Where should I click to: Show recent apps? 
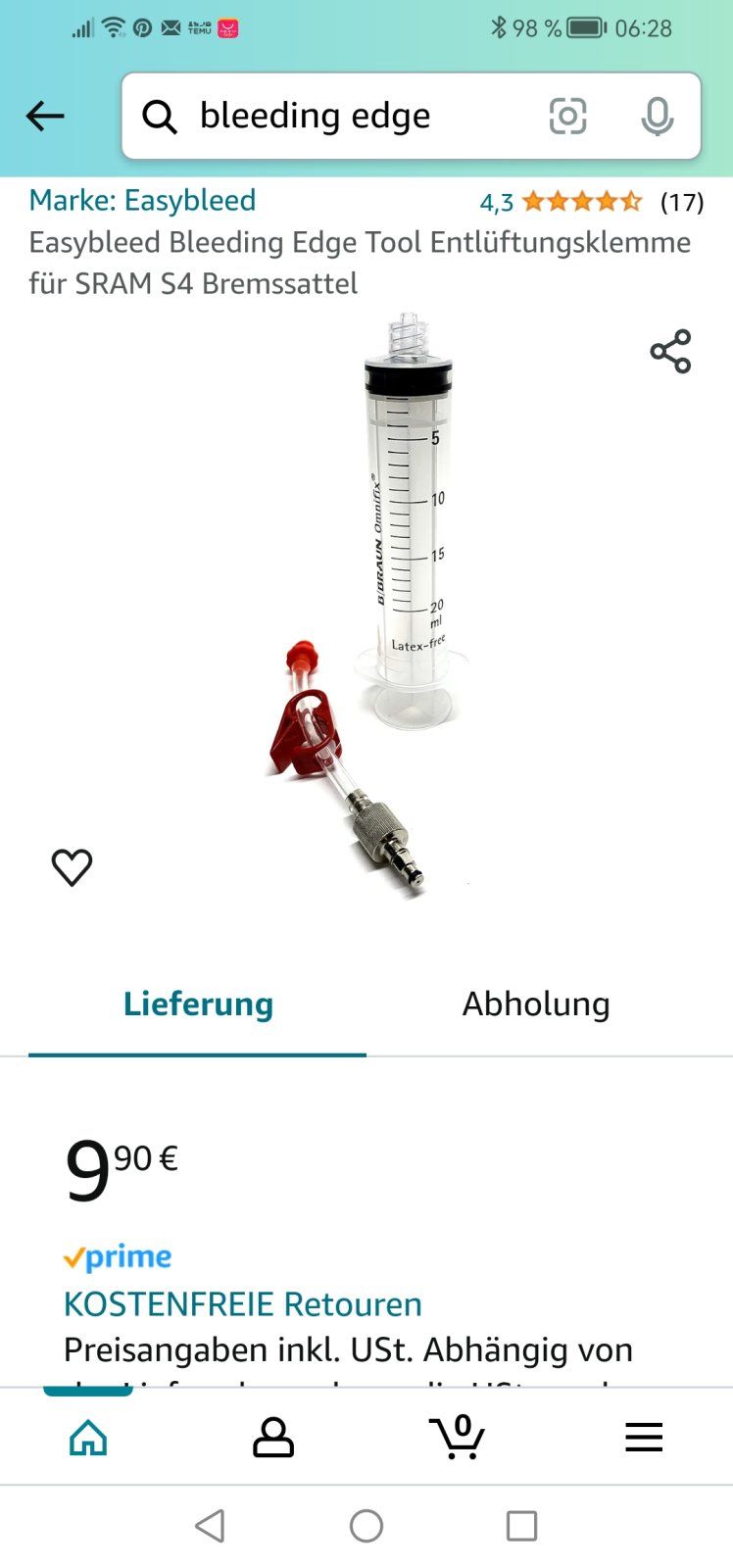pyautogui.click(x=521, y=1526)
